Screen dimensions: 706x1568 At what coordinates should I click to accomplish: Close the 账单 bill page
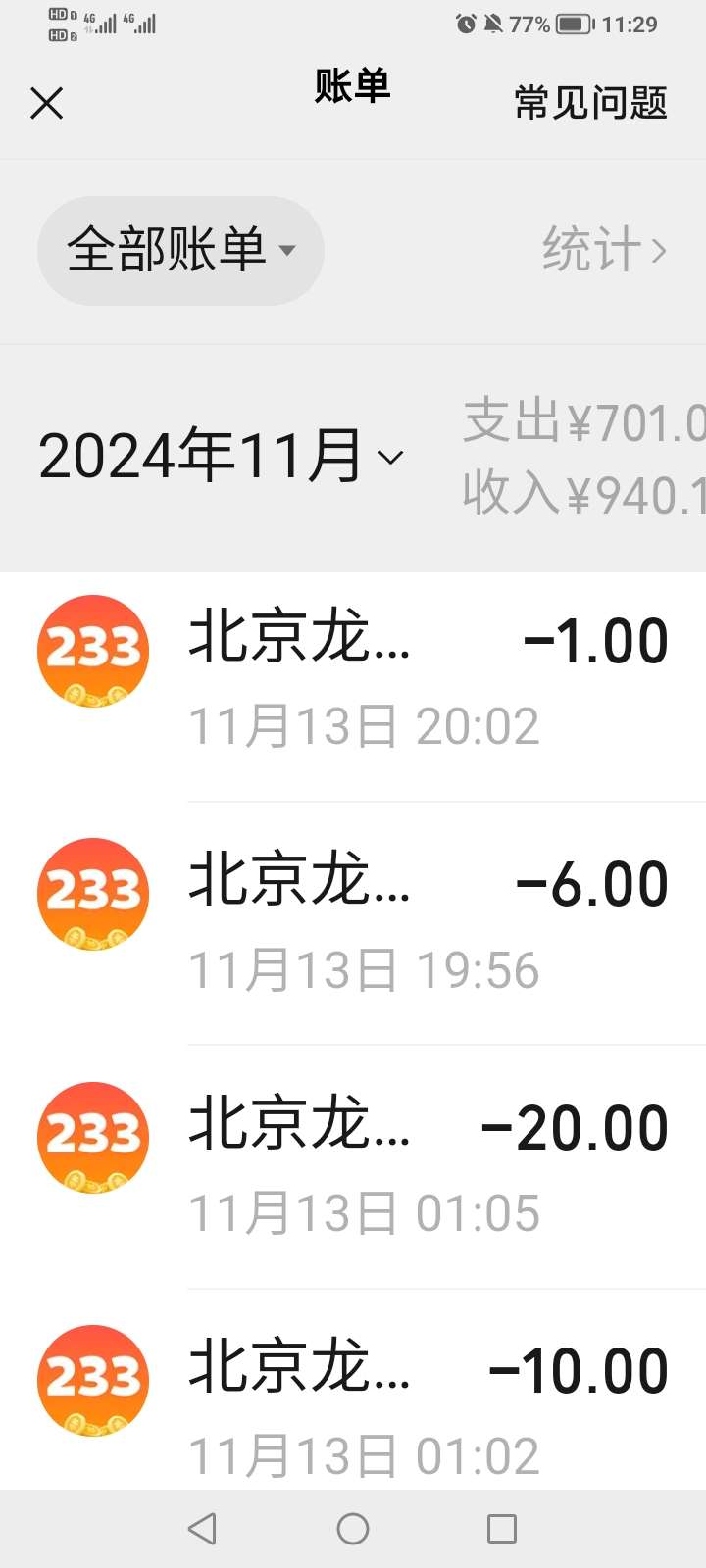(x=46, y=103)
